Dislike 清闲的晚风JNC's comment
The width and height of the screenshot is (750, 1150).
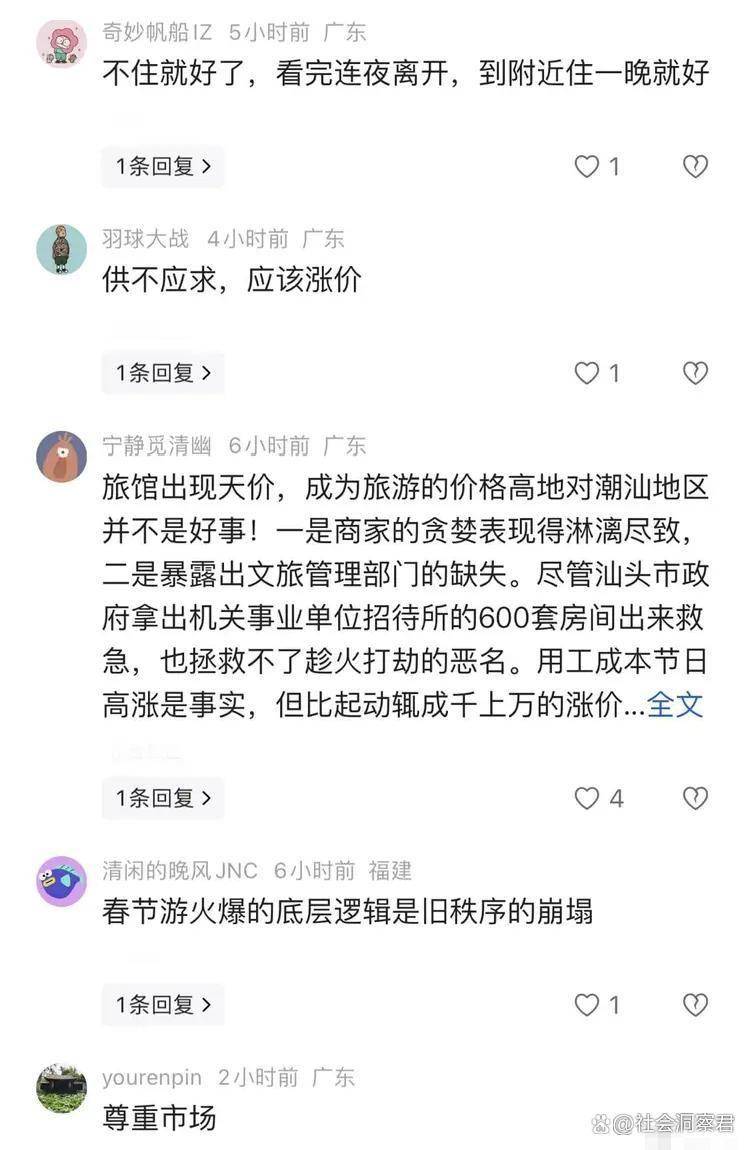pos(695,1005)
